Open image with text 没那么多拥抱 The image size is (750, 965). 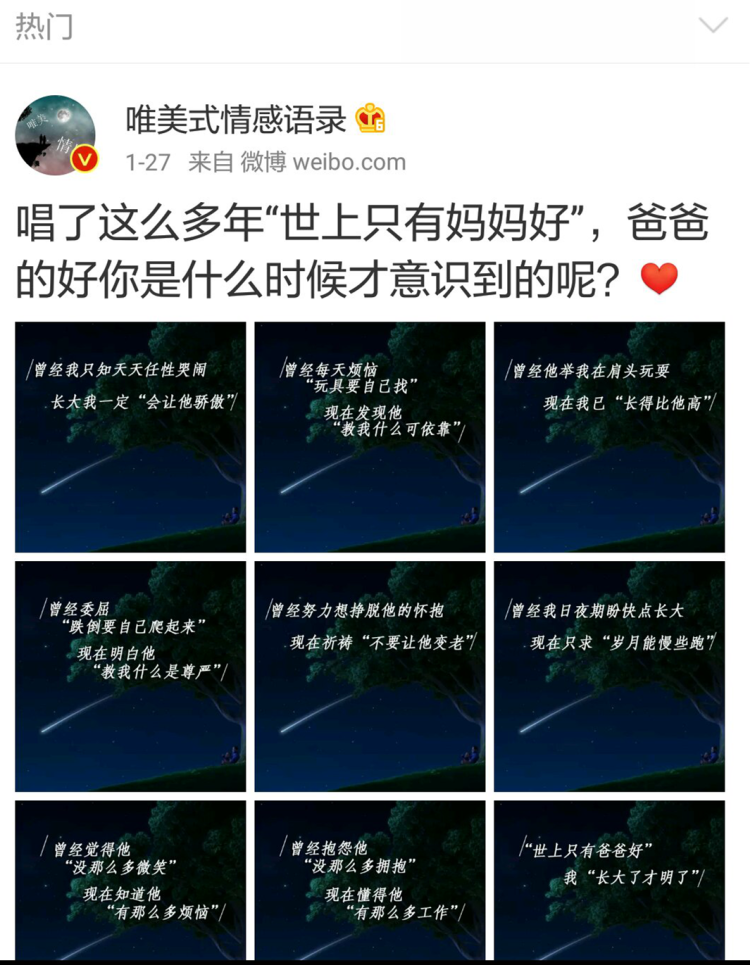(370, 880)
